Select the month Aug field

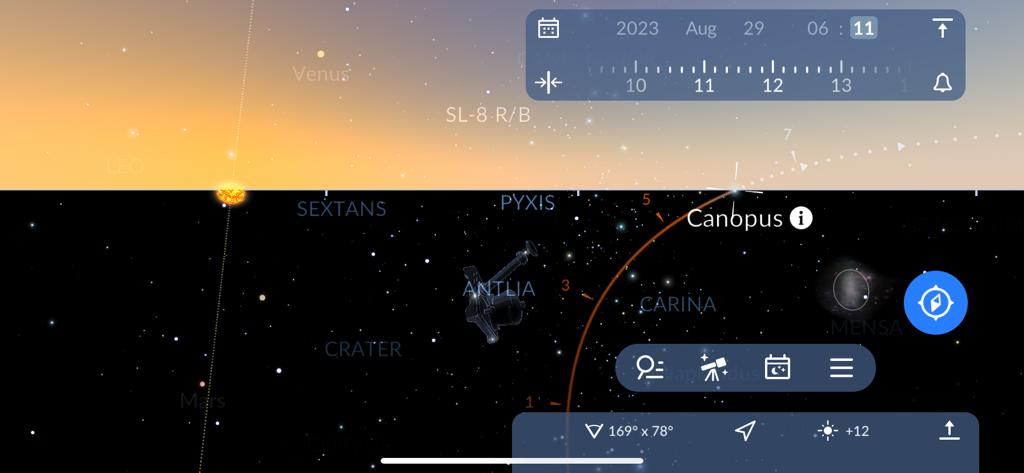(701, 28)
